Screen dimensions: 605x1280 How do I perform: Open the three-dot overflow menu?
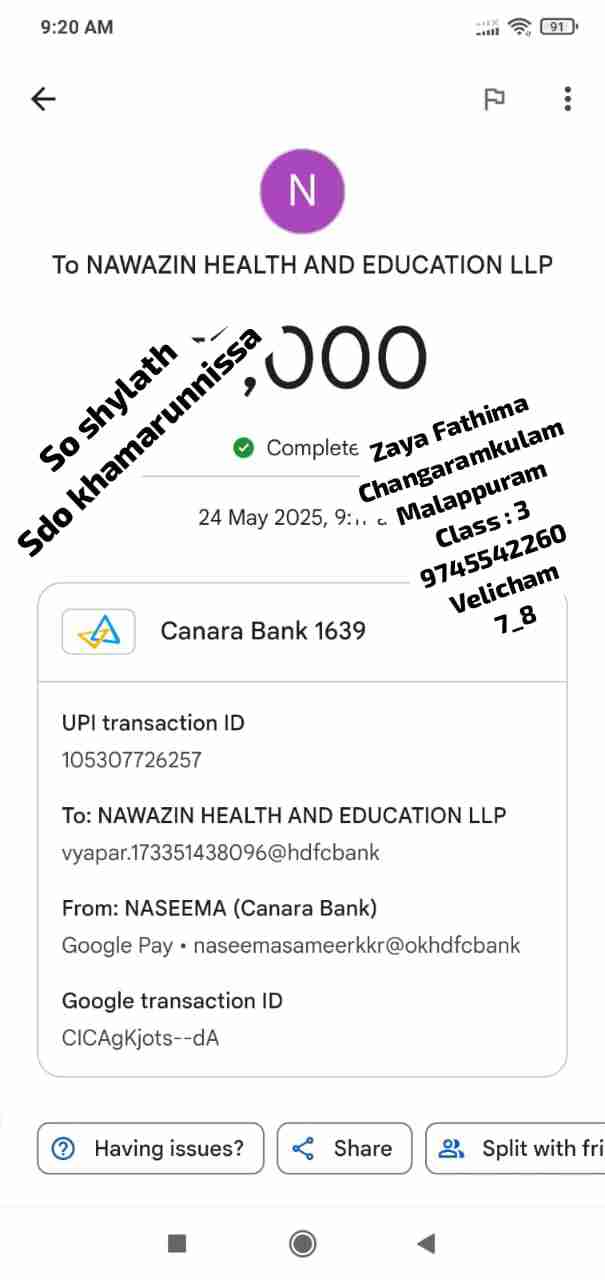coord(567,99)
